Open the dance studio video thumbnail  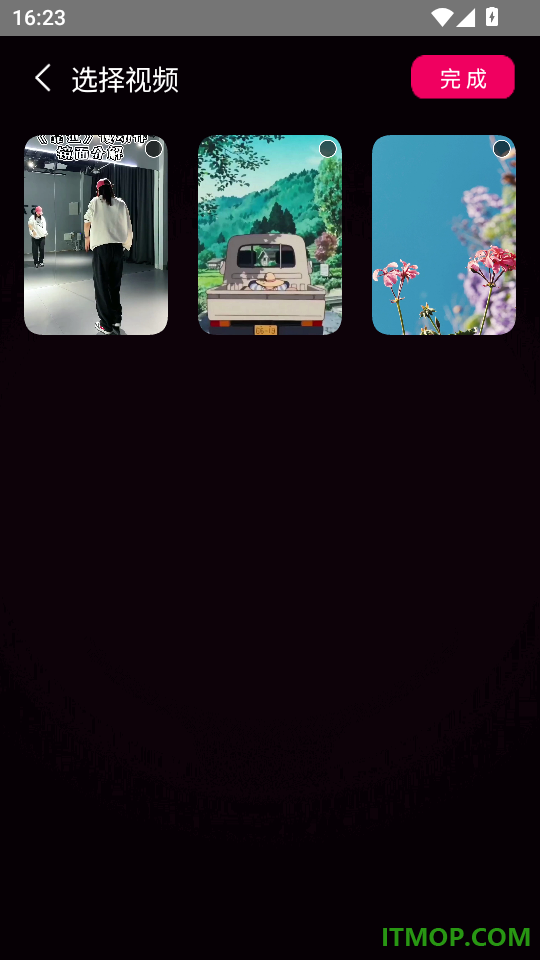96,235
